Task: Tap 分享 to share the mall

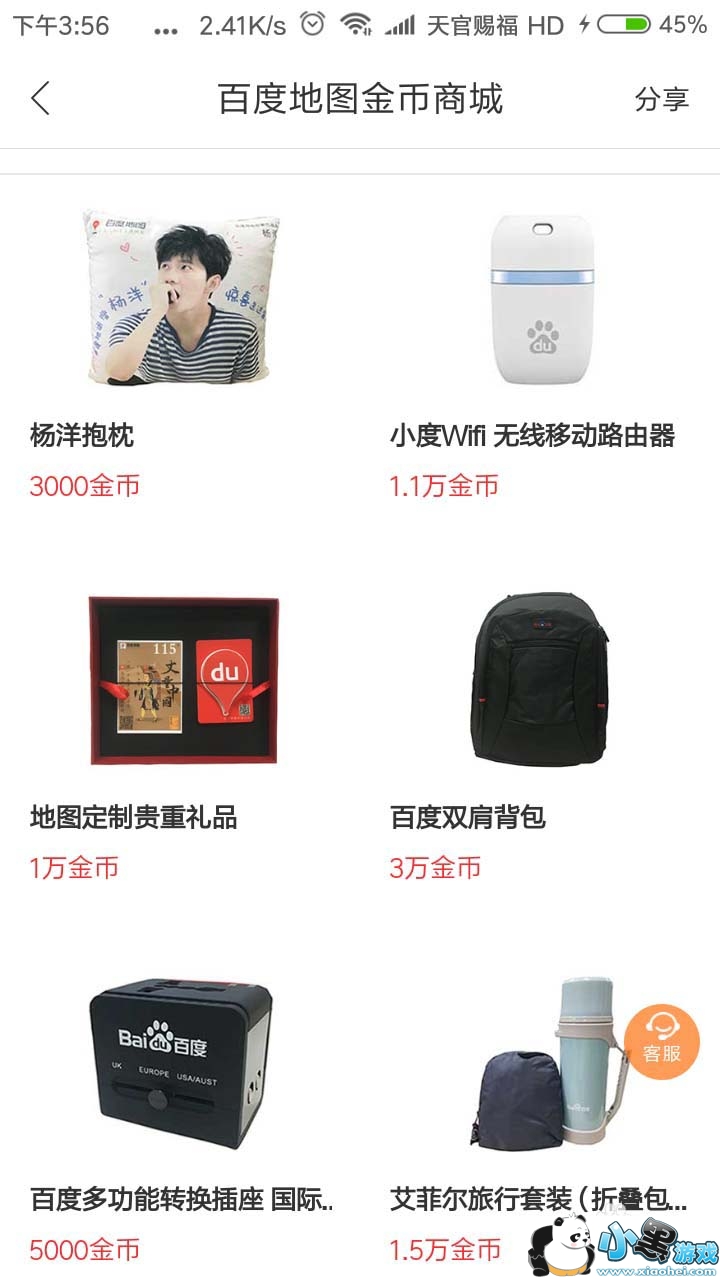Action: pyautogui.click(x=662, y=99)
